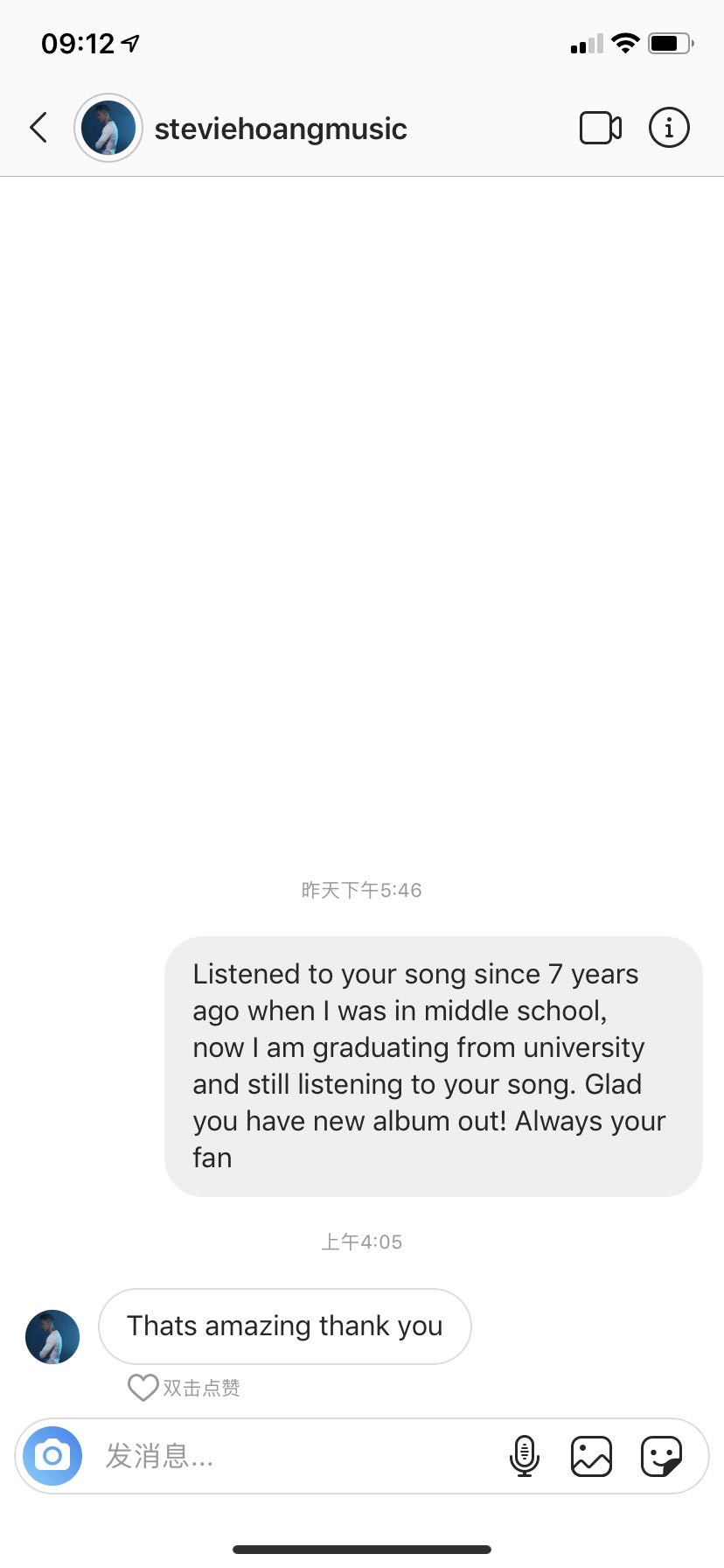Open the sticker picker

tap(661, 1456)
